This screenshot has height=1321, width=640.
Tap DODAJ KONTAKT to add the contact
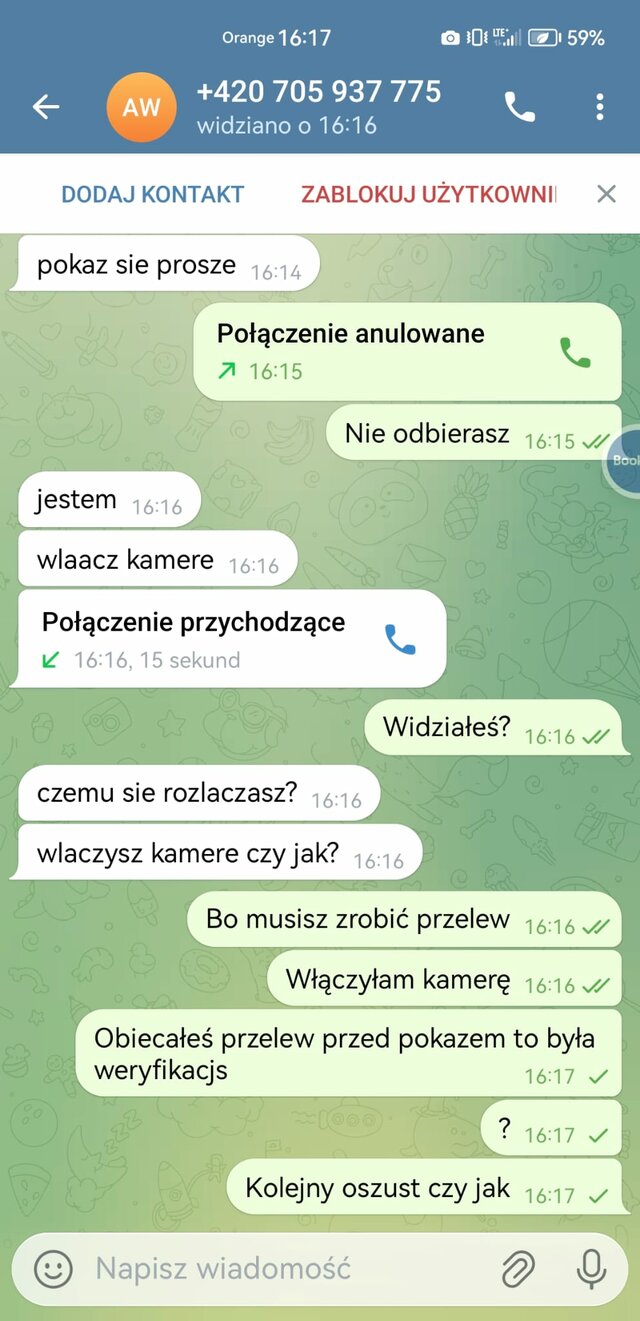(152, 194)
